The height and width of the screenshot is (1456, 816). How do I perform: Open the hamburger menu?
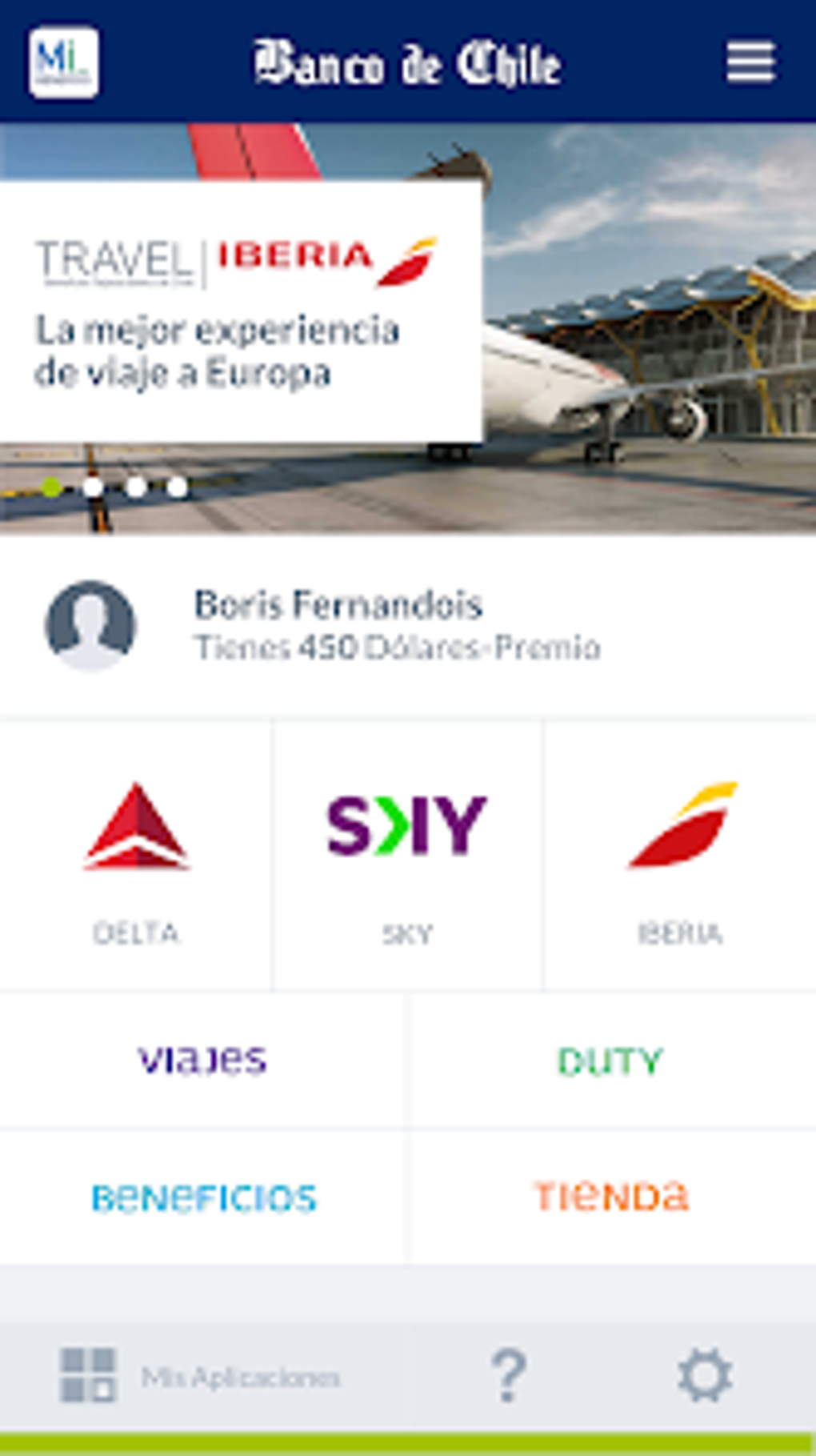click(750, 62)
